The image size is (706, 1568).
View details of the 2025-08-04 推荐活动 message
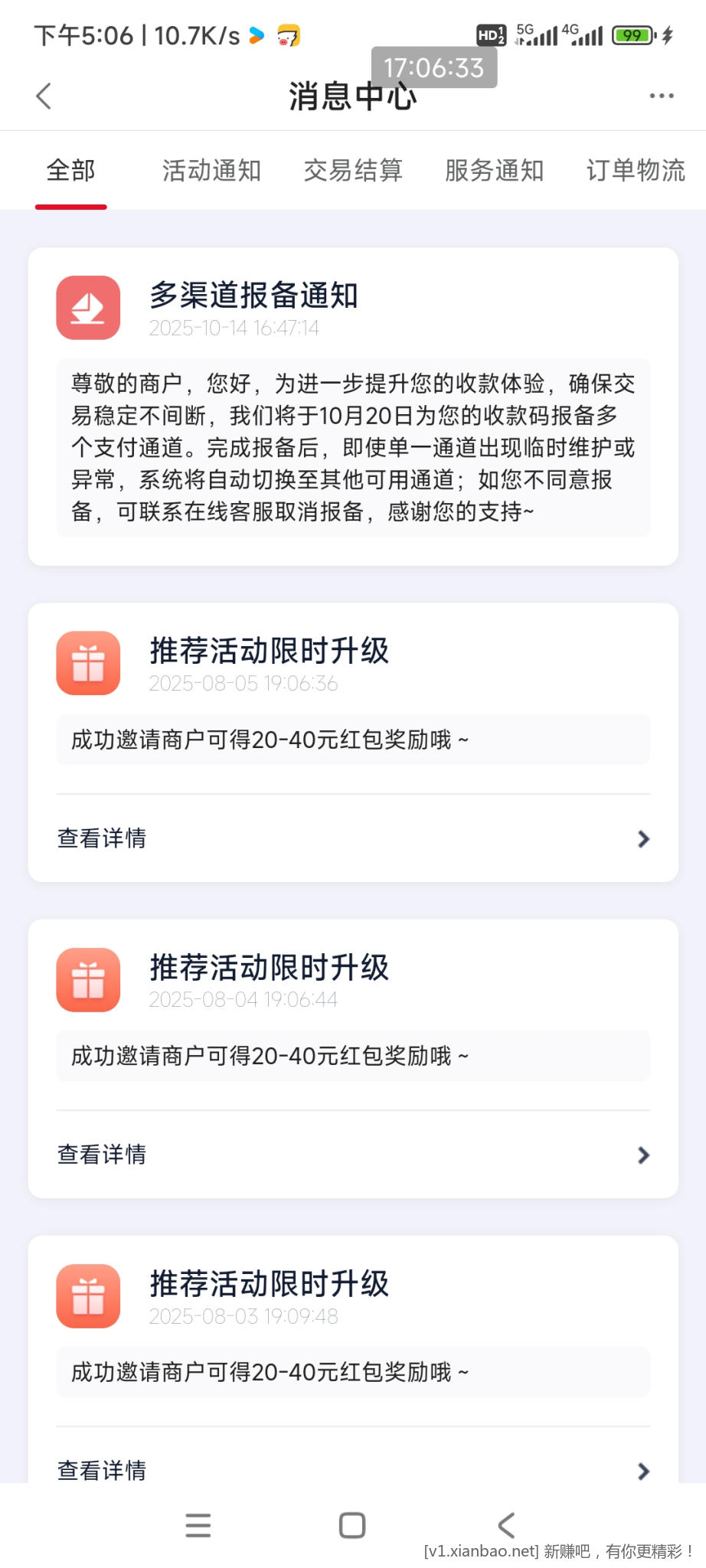[353, 1155]
